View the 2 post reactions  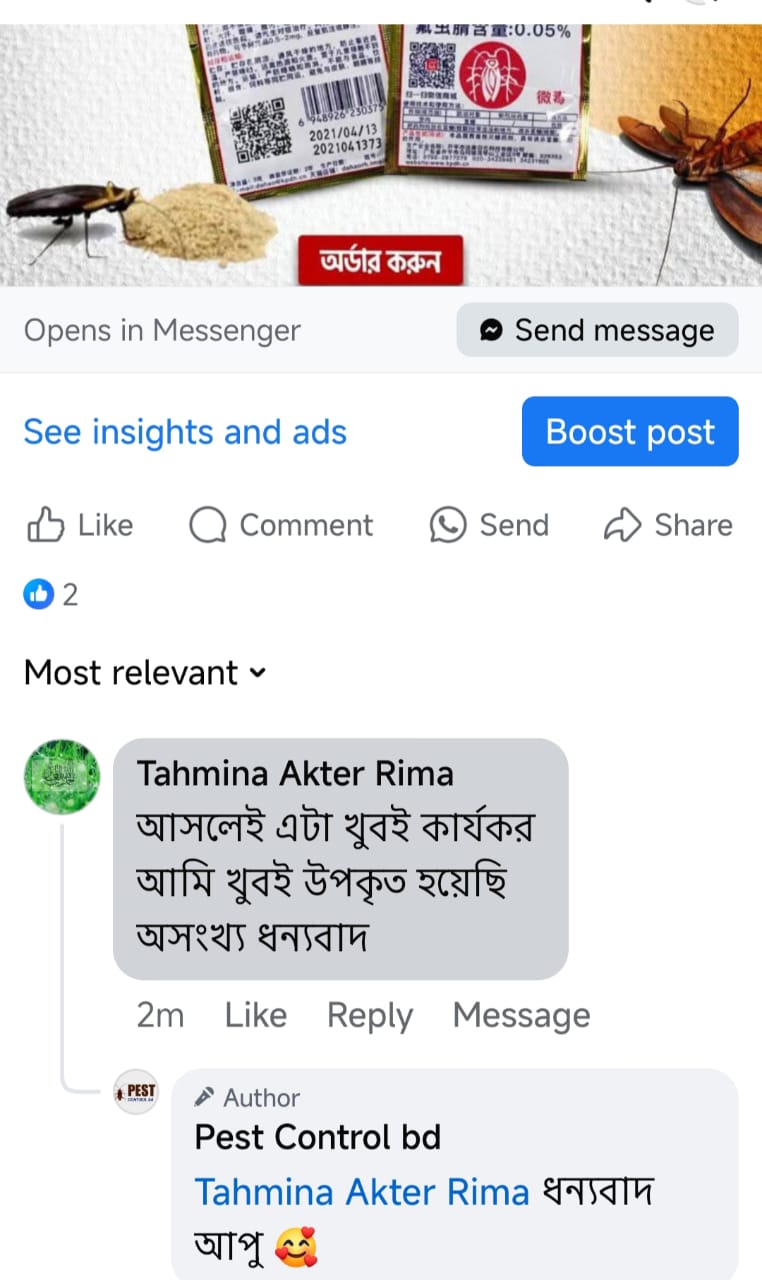[x=51, y=595]
